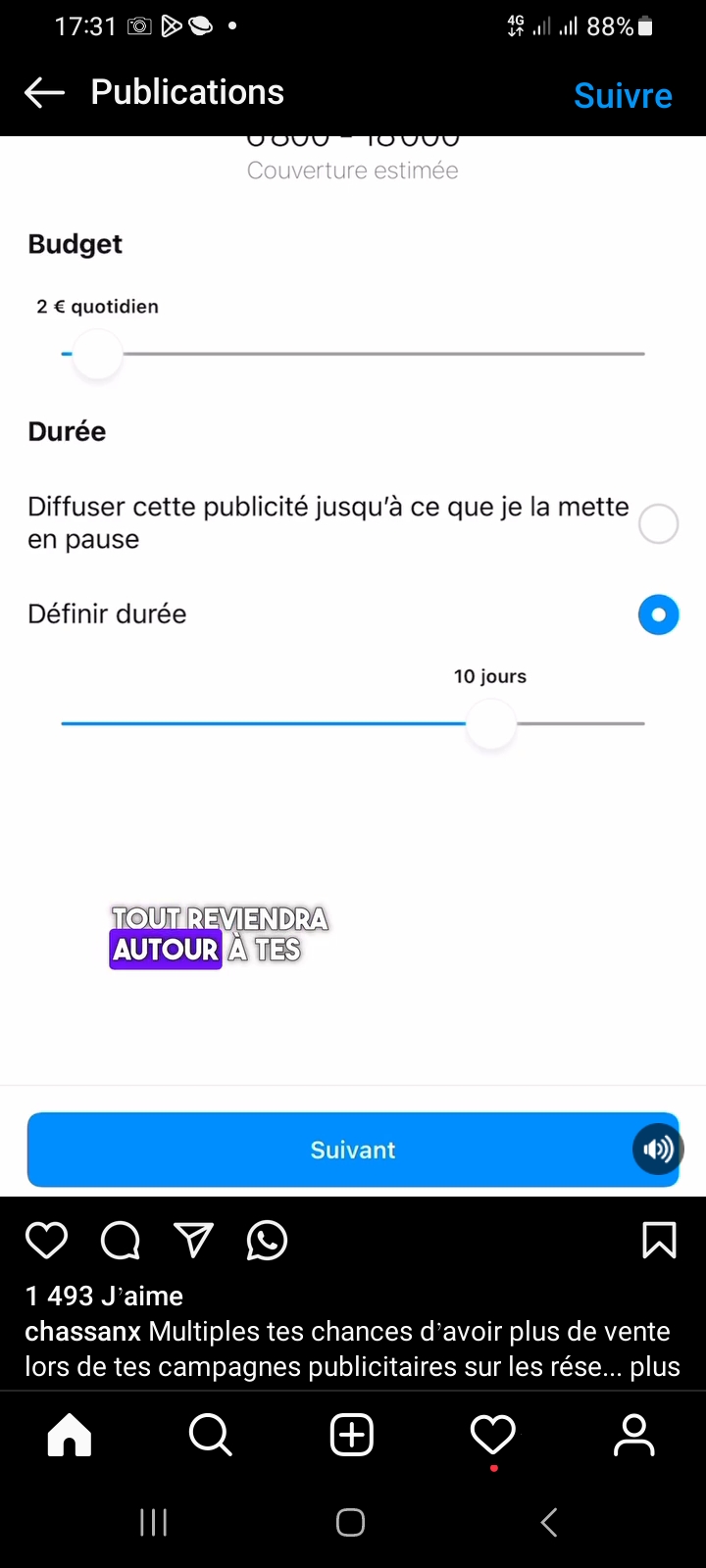Go to the Home feed tab
This screenshot has width=706, height=1568.
(x=70, y=1436)
